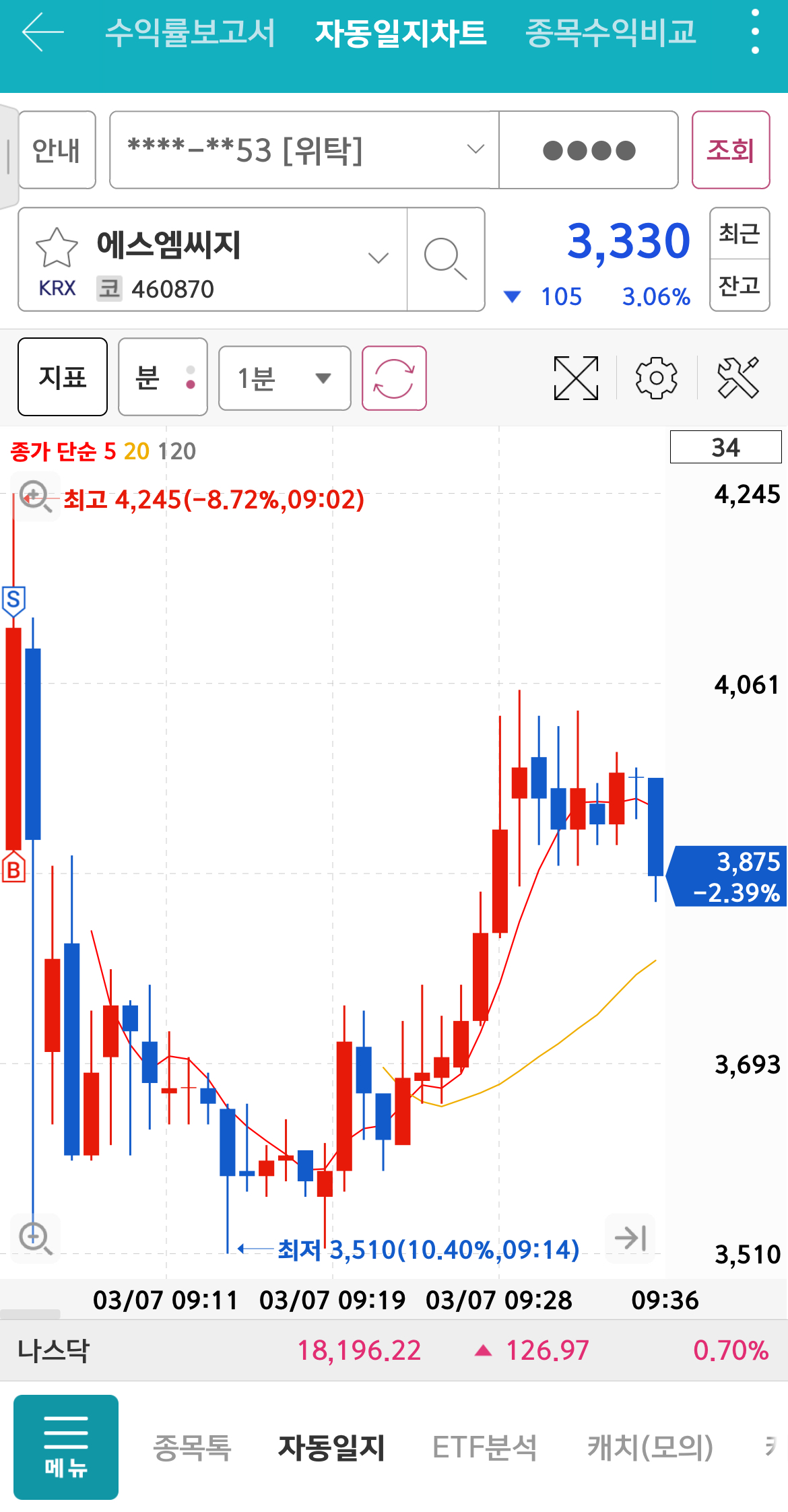Open the stock search magnifier

click(445, 259)
